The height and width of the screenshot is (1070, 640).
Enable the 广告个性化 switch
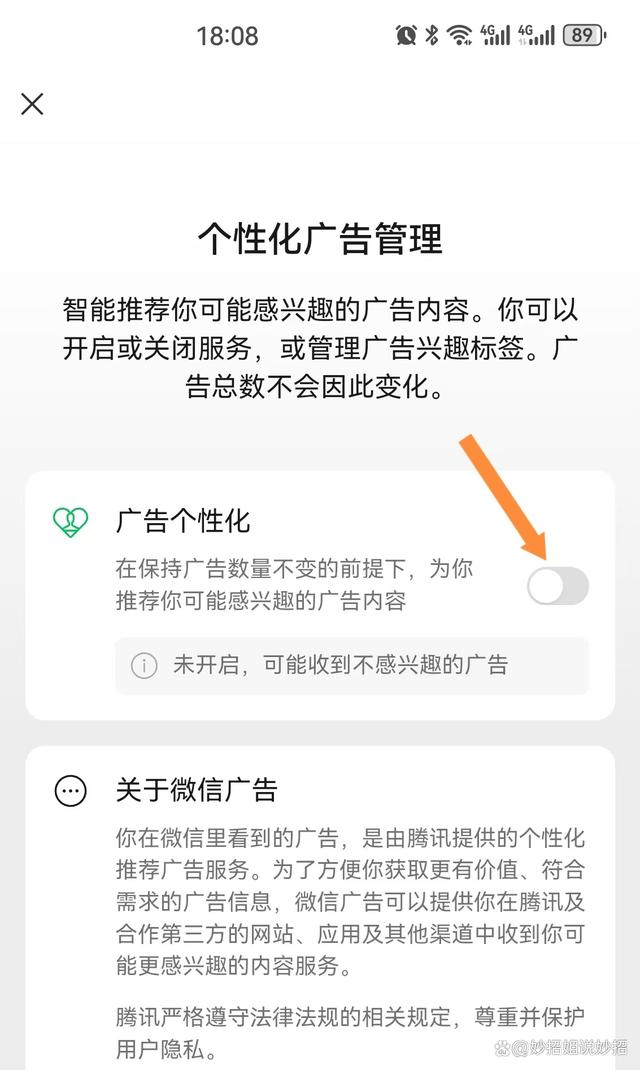557,586
